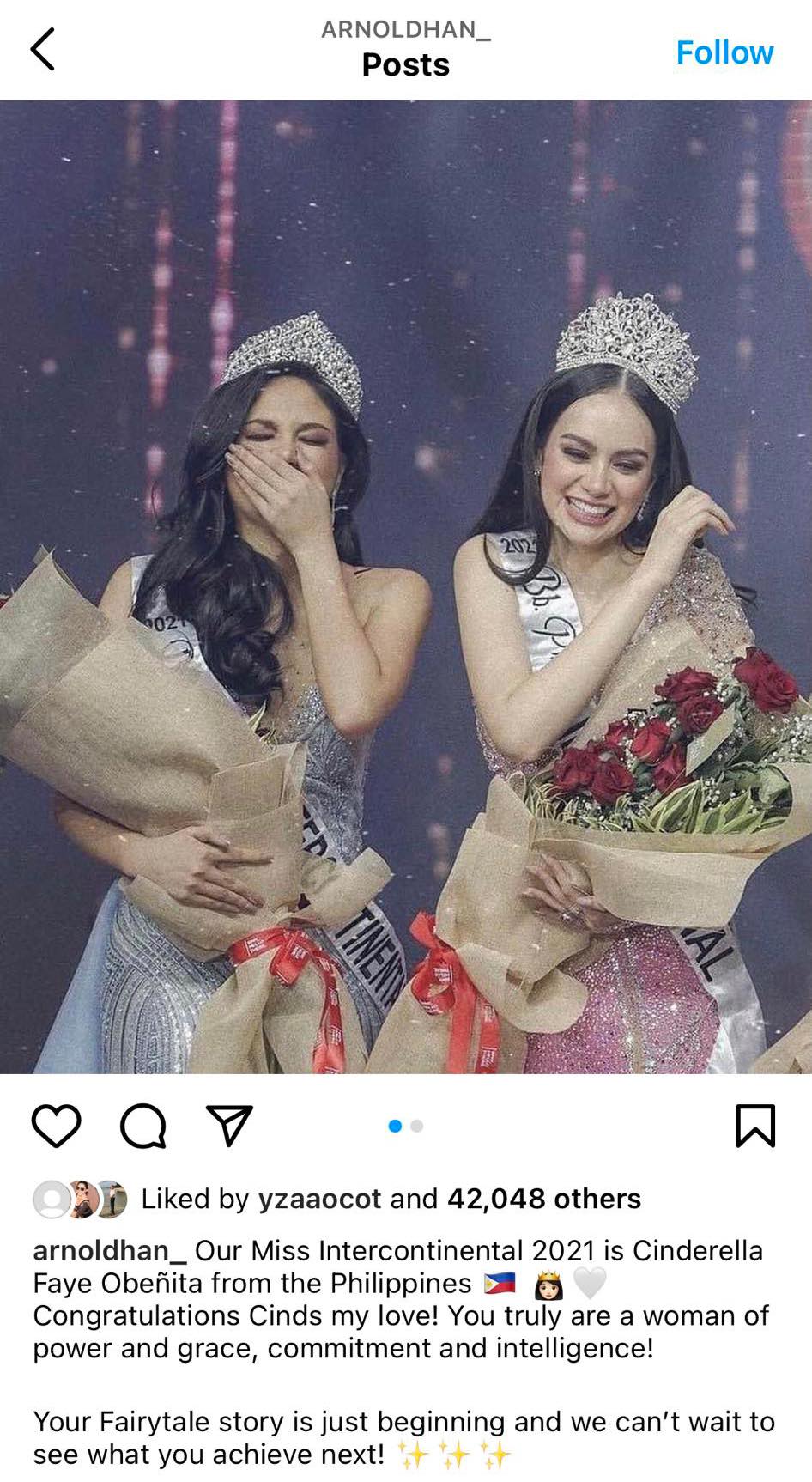Open arnoldhan_ profile from the caption username
Screen dimensions: 812x1482
pyautogui.click(x=109, y=1250)
